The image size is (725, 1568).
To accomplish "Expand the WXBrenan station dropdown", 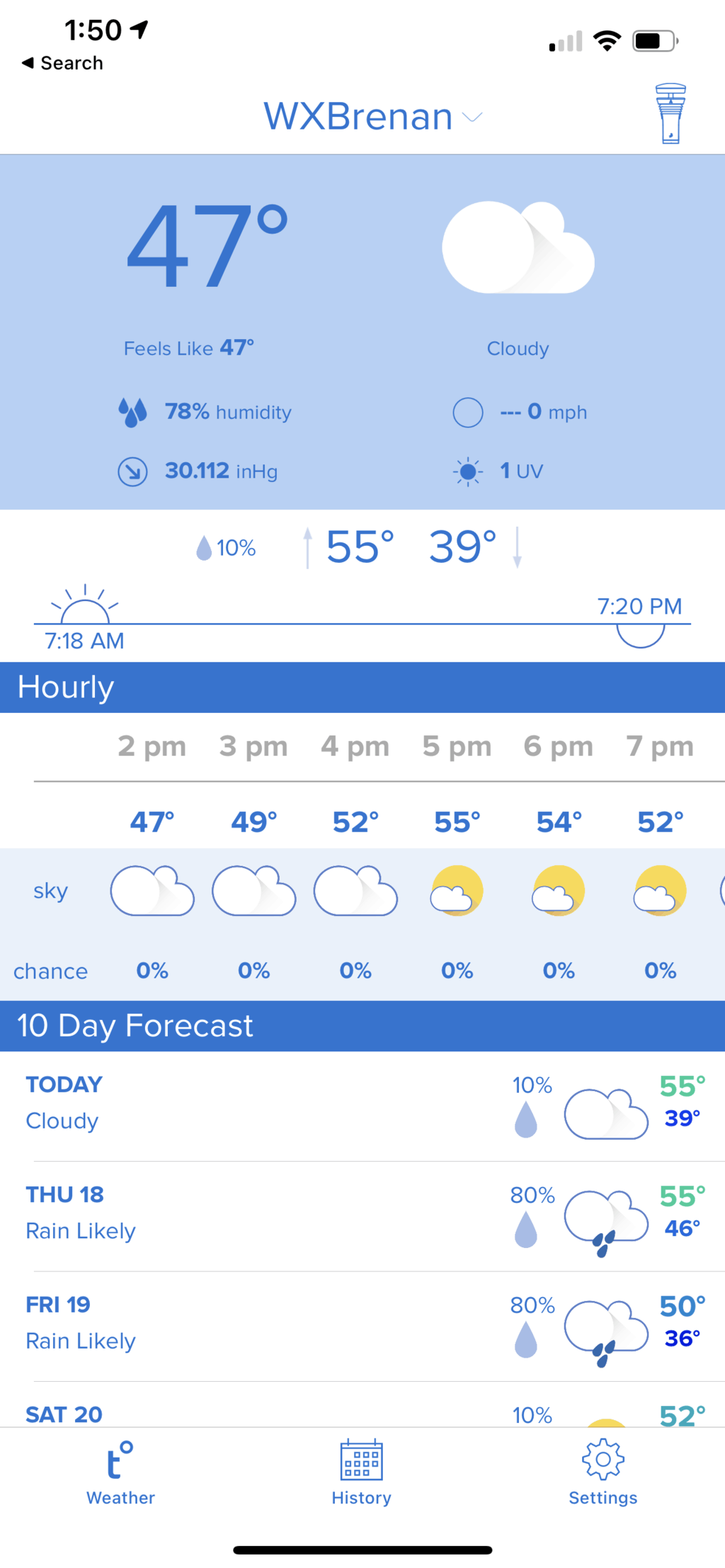I will tap(372, 117).
